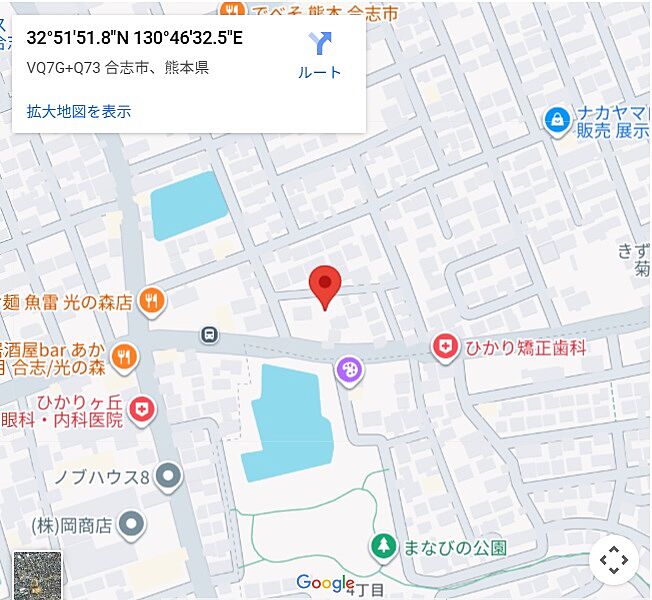Tap the ルート directions button
This screenshot has width=652, height=600.
click(x=320, y=55)
